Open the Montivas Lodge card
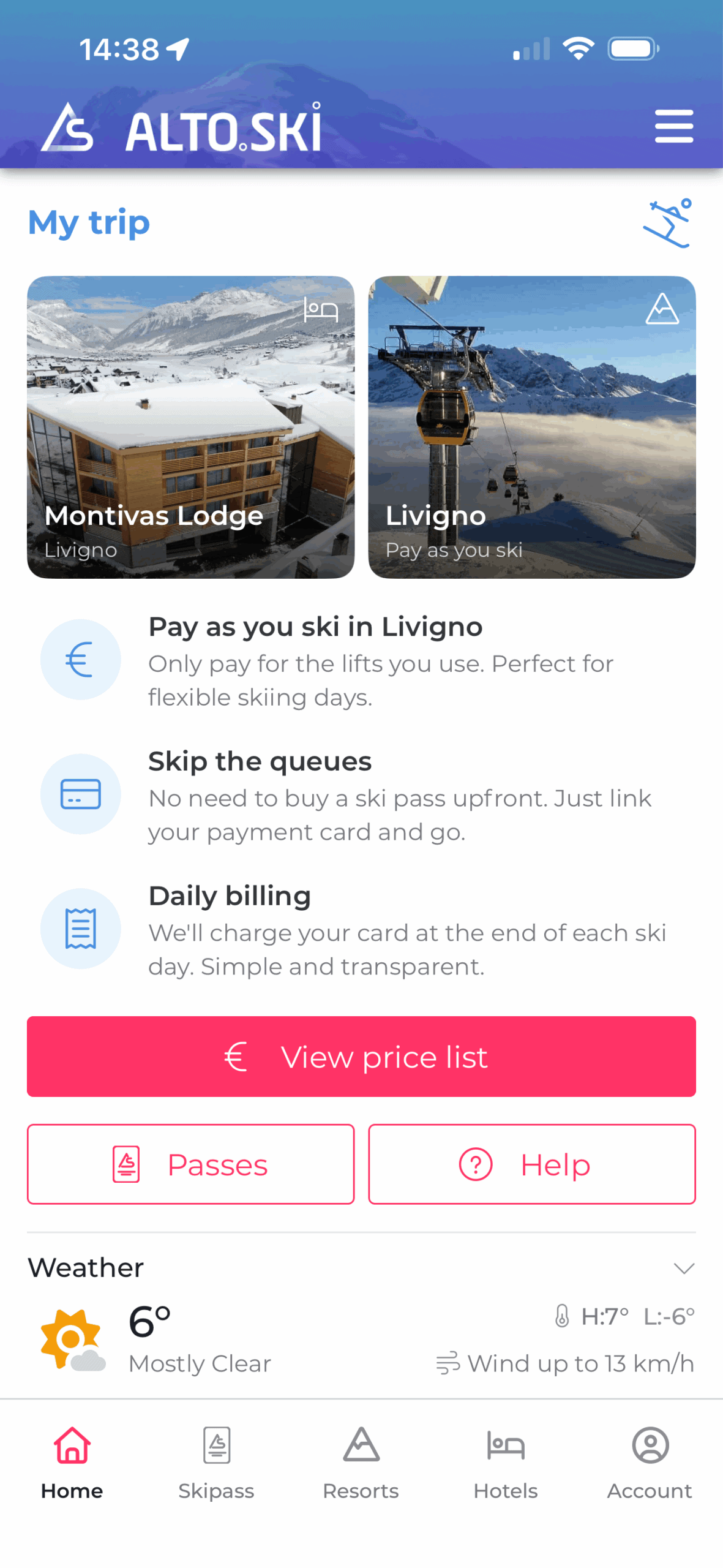Image resolution: width=723 pixels, height=1568 pixels. tap(190, 426)
